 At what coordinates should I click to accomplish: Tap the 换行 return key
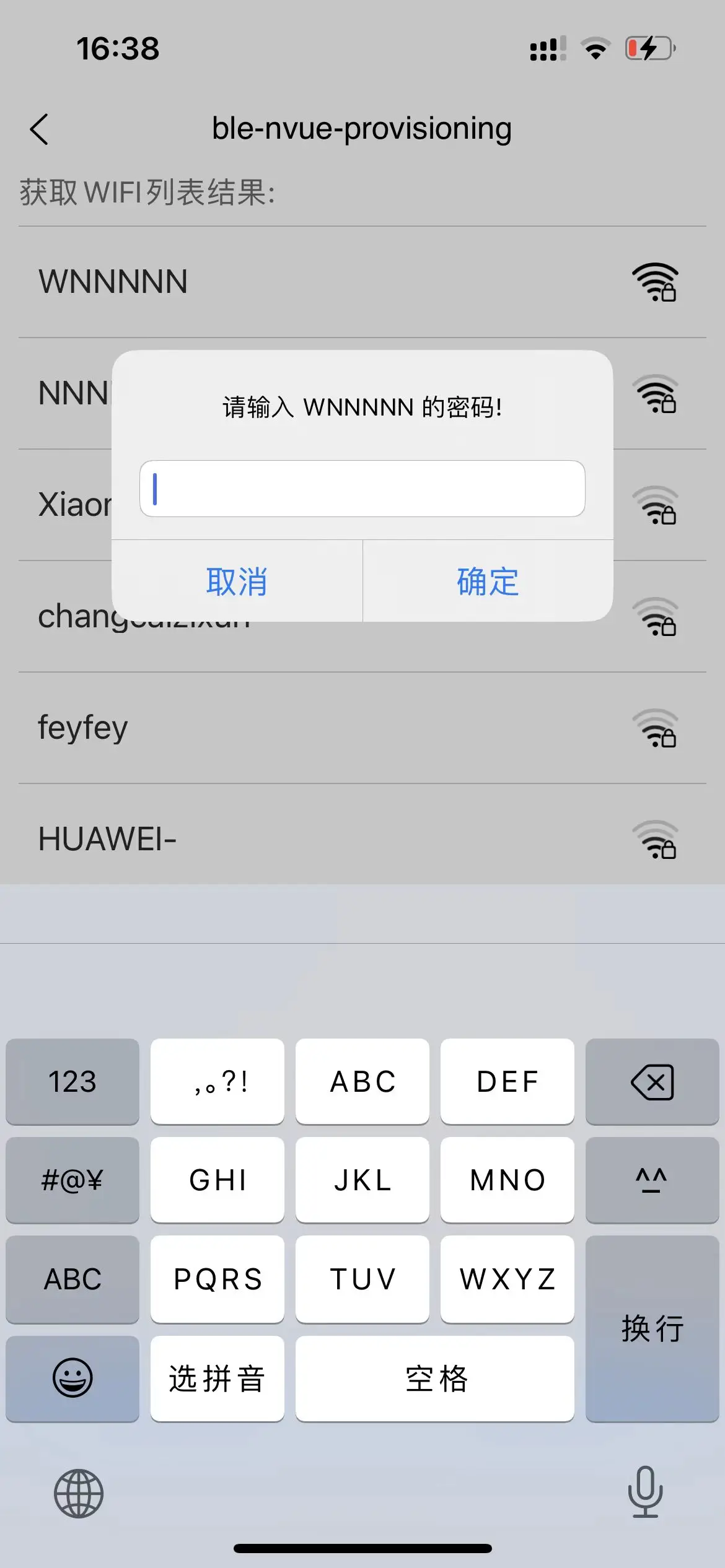pos(652,1329)
